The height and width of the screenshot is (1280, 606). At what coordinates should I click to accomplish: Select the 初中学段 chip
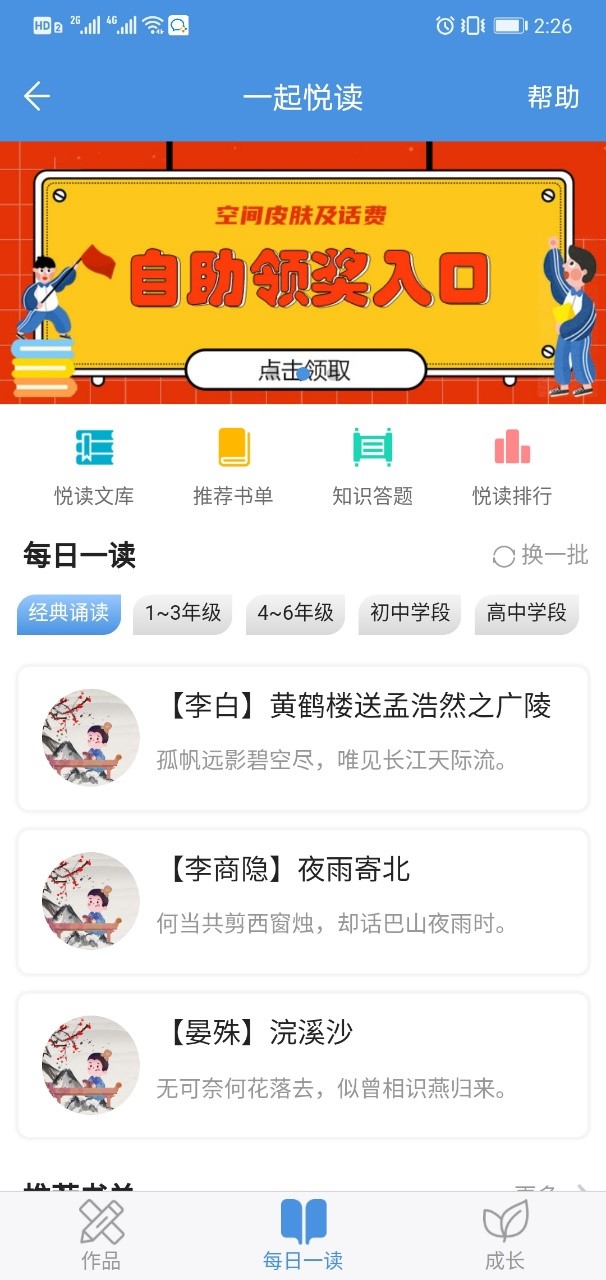[x=410, y=613]
